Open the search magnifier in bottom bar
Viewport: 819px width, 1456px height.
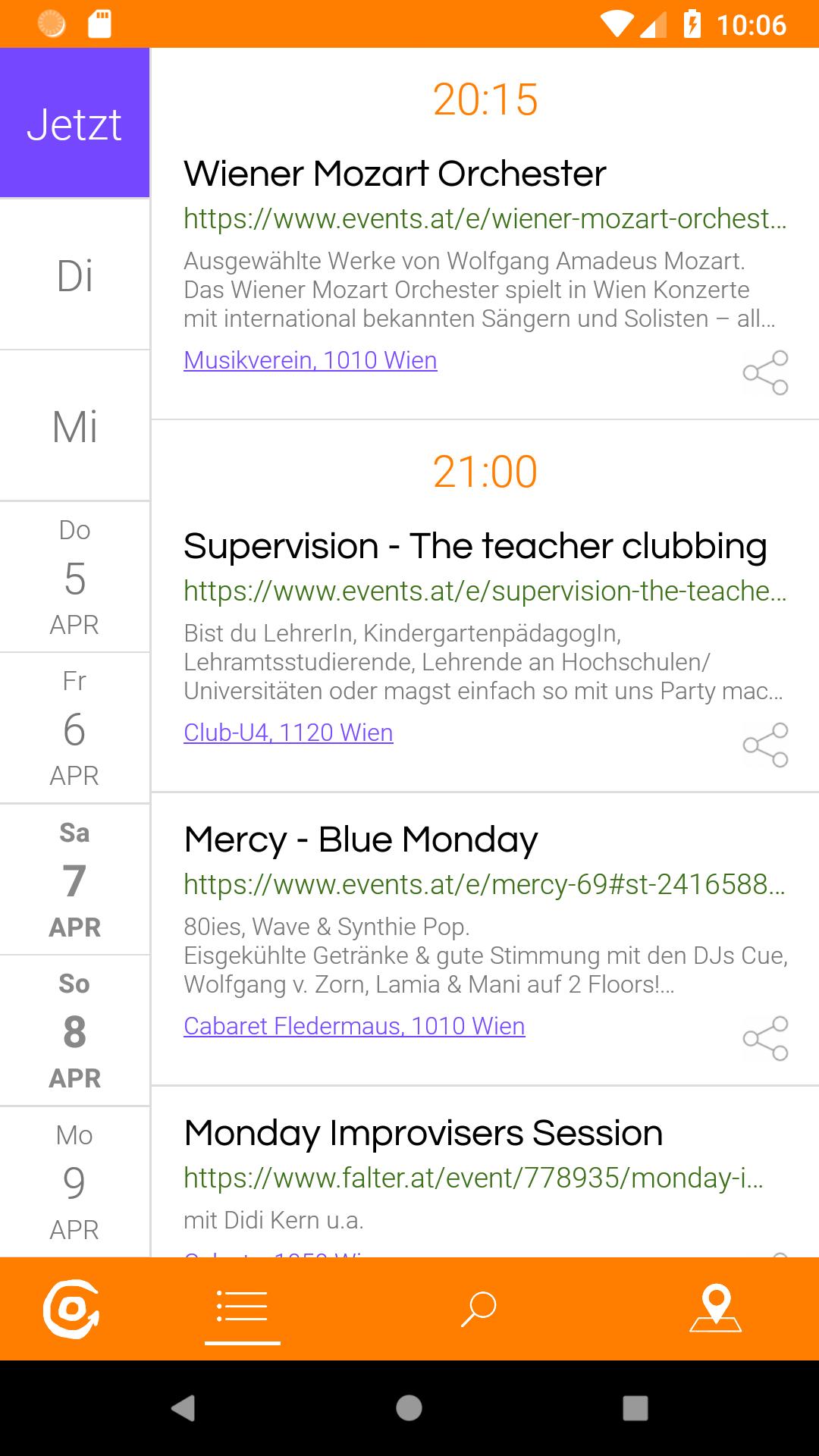click(x=479, y=1308)
